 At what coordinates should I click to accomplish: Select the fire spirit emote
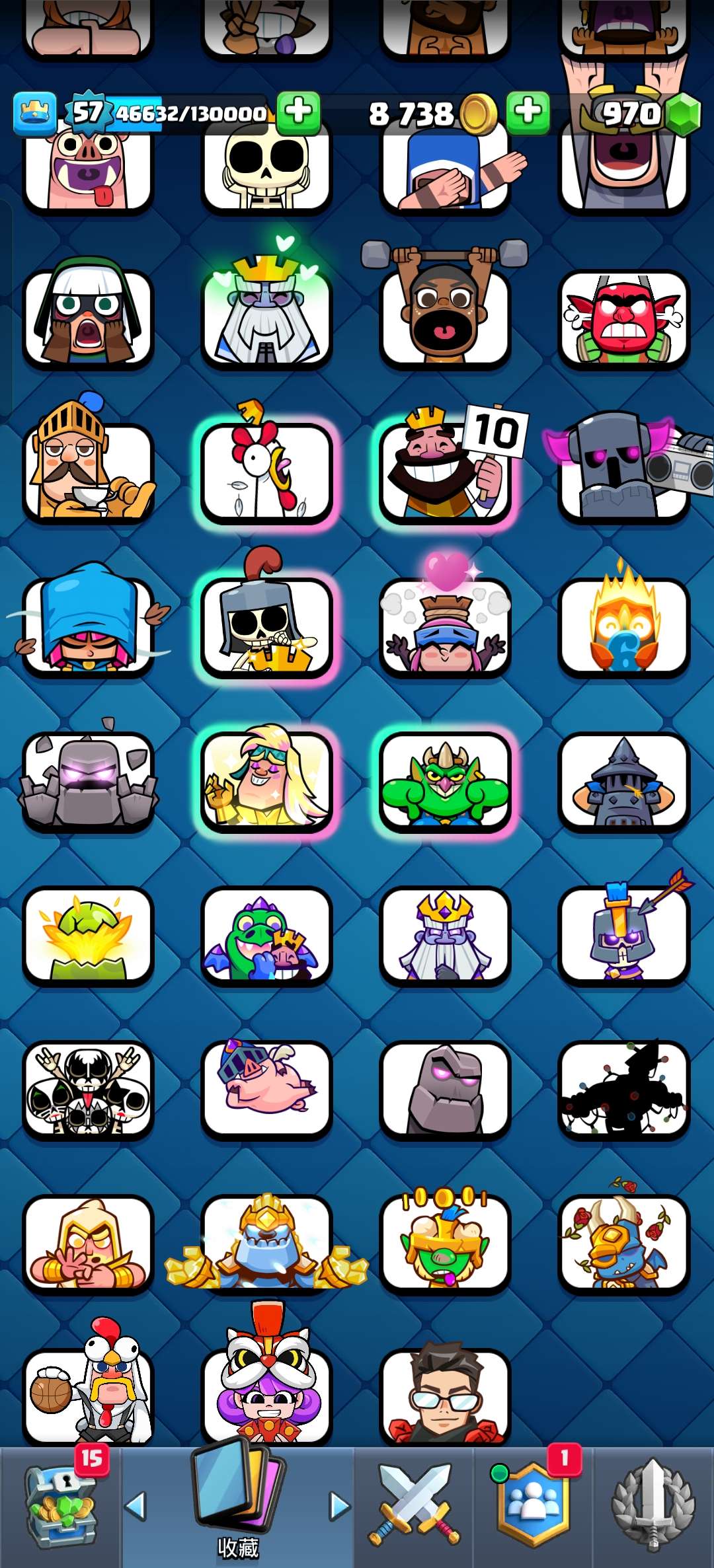(624, 625)
